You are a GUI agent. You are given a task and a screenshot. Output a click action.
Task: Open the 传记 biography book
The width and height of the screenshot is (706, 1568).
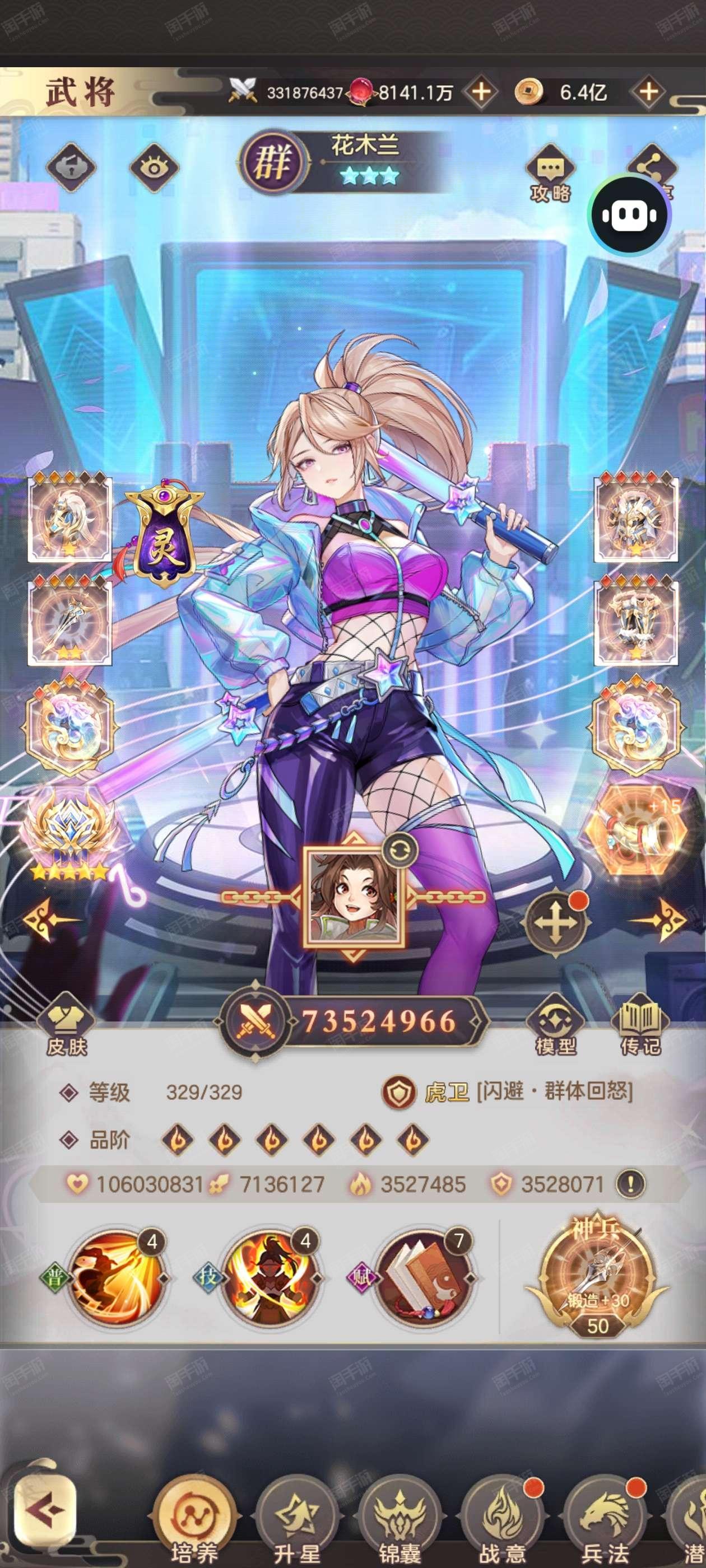[640, 1026]
